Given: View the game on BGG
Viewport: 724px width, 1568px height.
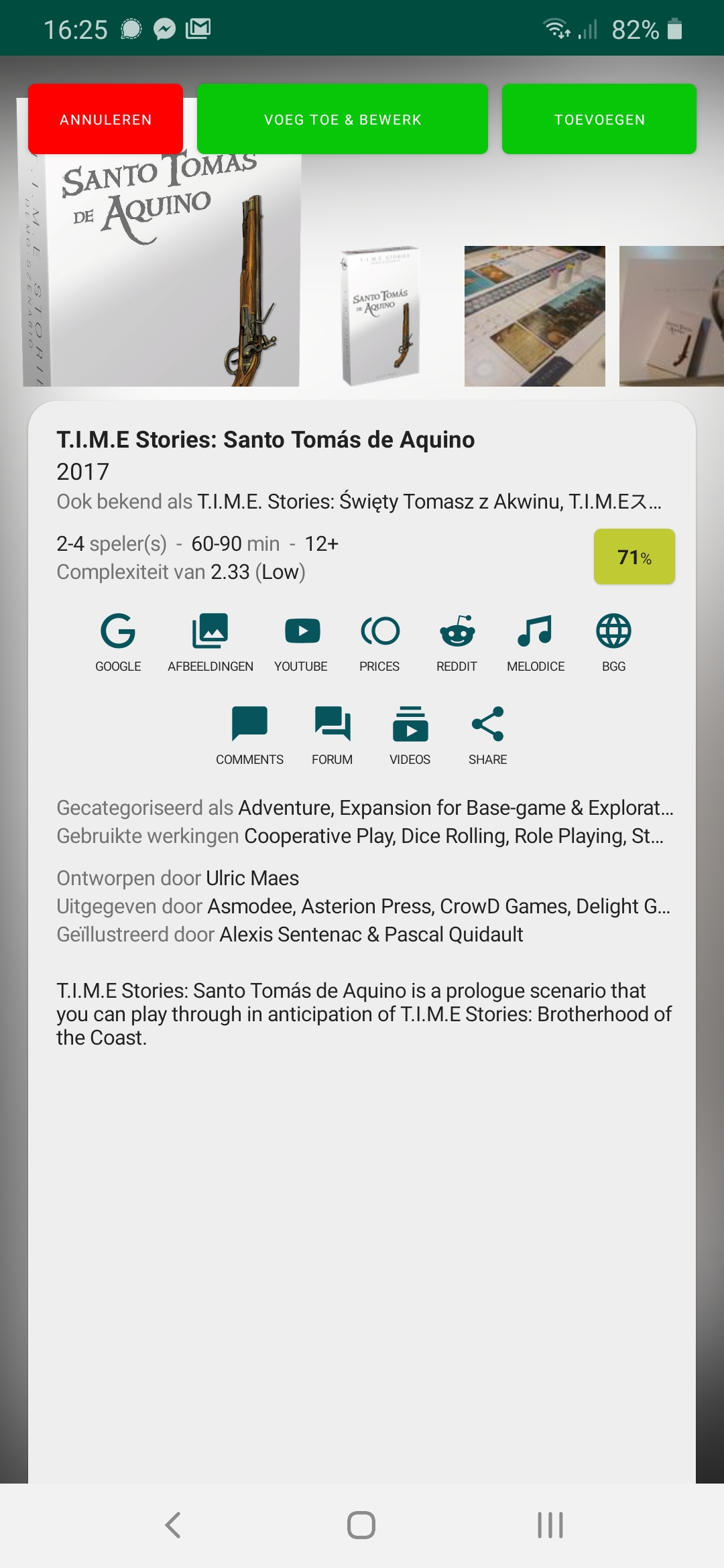Looking at the screenshot, I should point(613,642).
